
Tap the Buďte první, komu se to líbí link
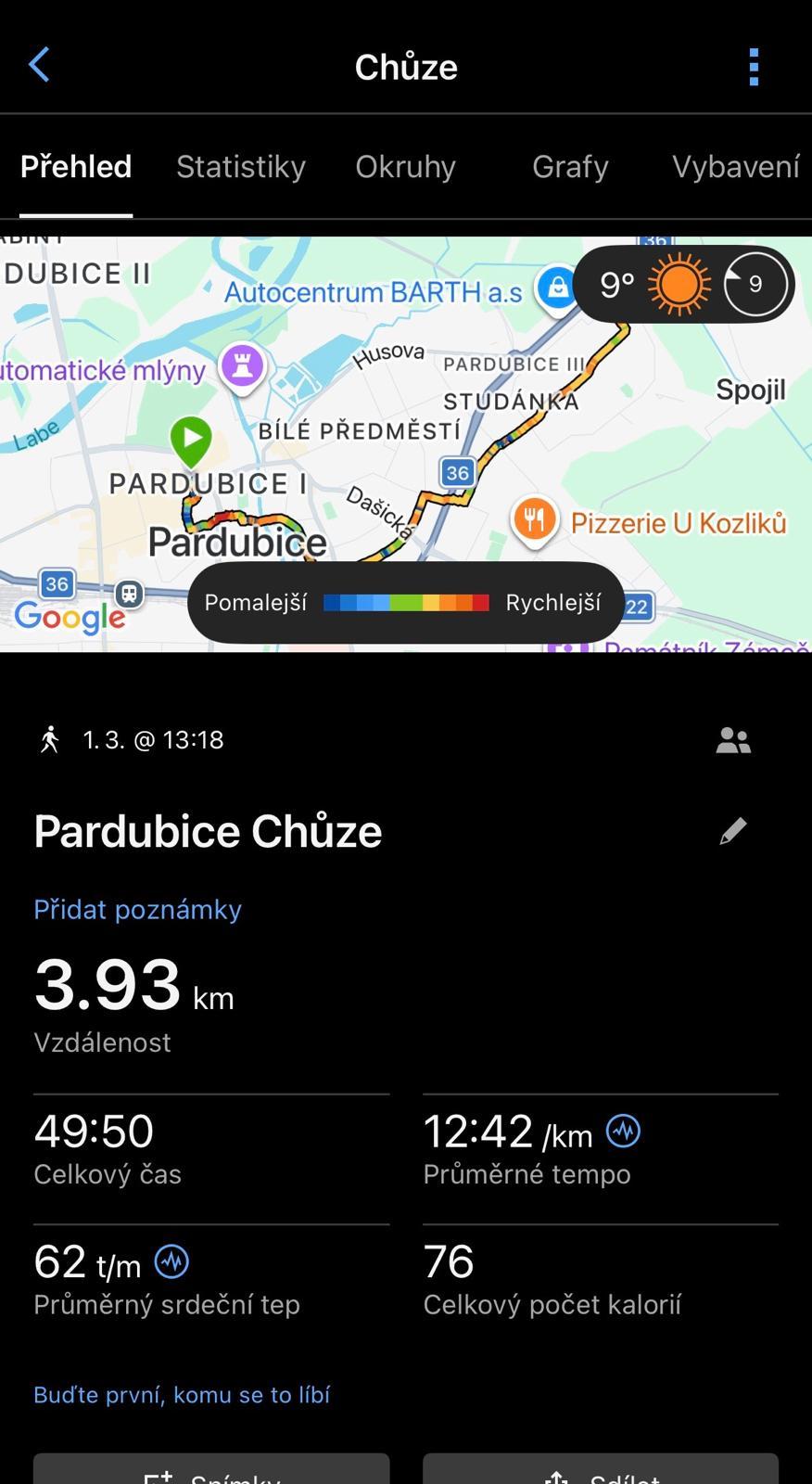click(x=182, y=1395)
